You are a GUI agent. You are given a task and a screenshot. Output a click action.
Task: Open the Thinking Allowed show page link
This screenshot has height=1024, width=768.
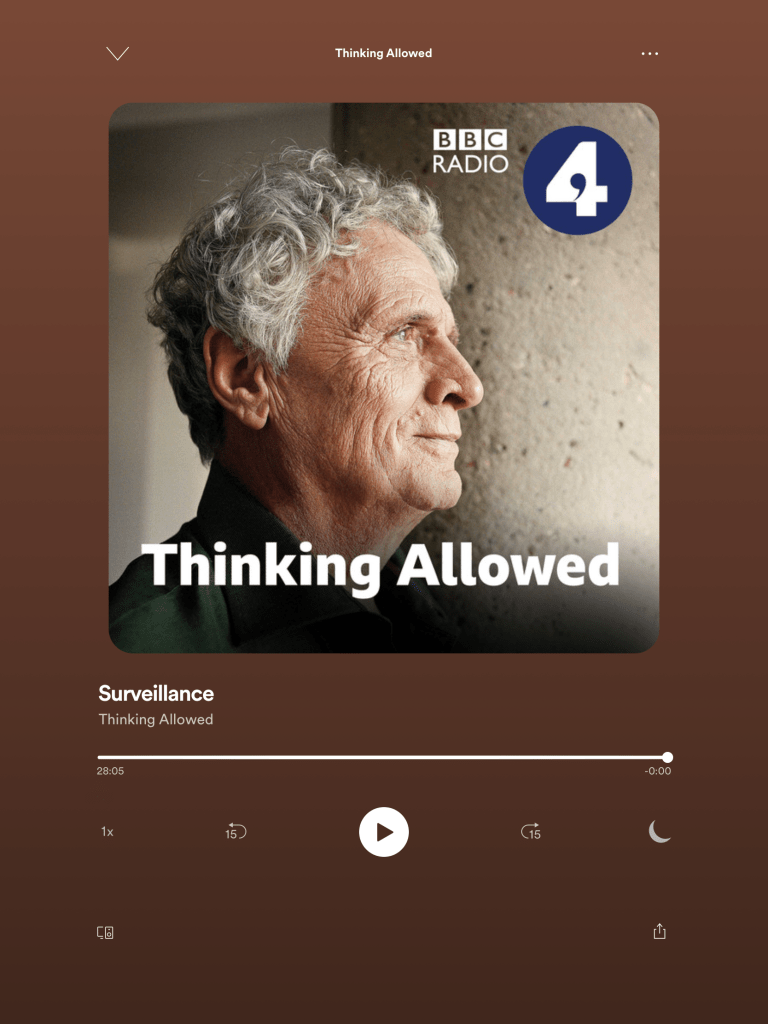[156, 719]
